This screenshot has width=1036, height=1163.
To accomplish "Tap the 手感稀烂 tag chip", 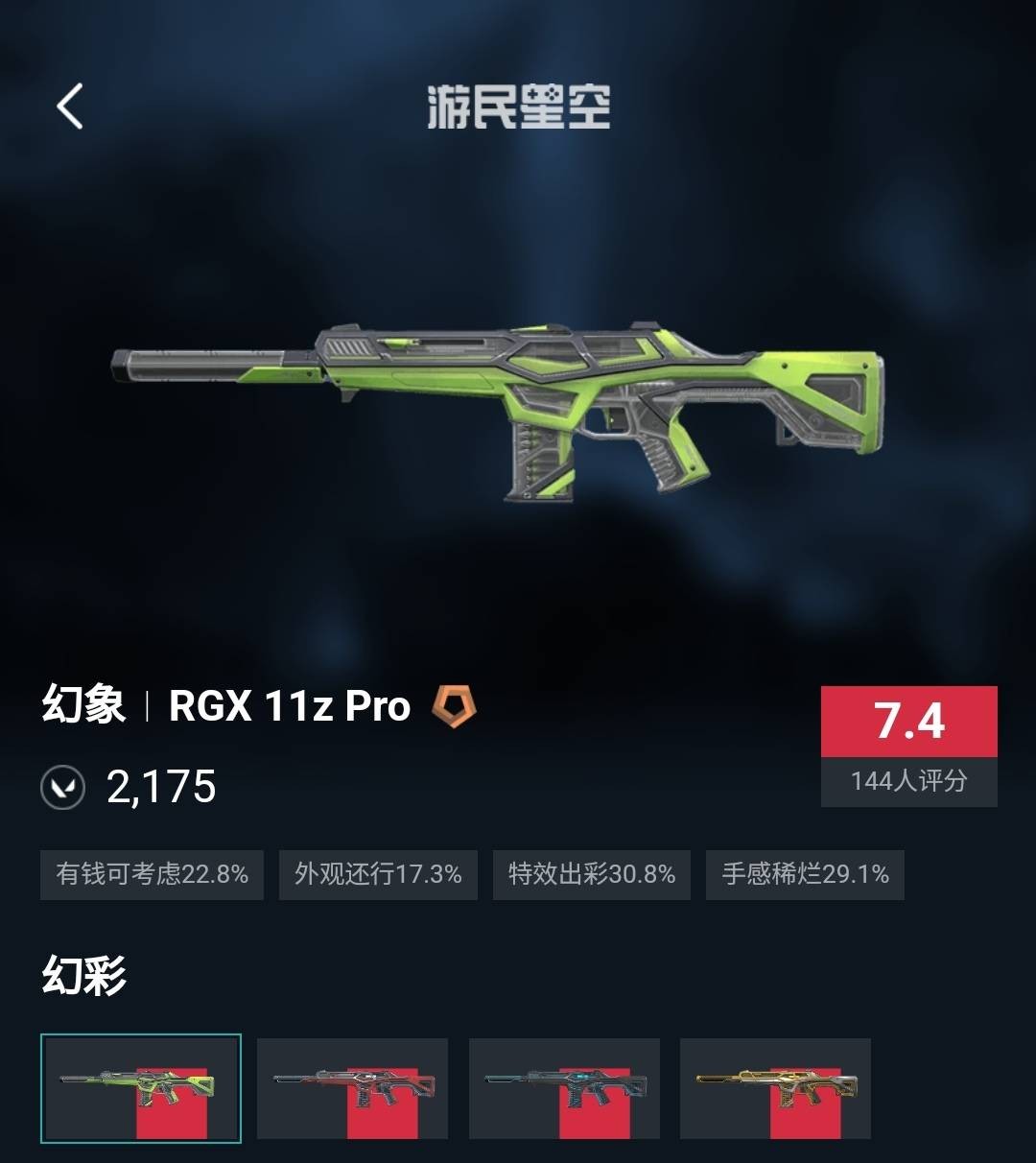I will pos(805,874).
